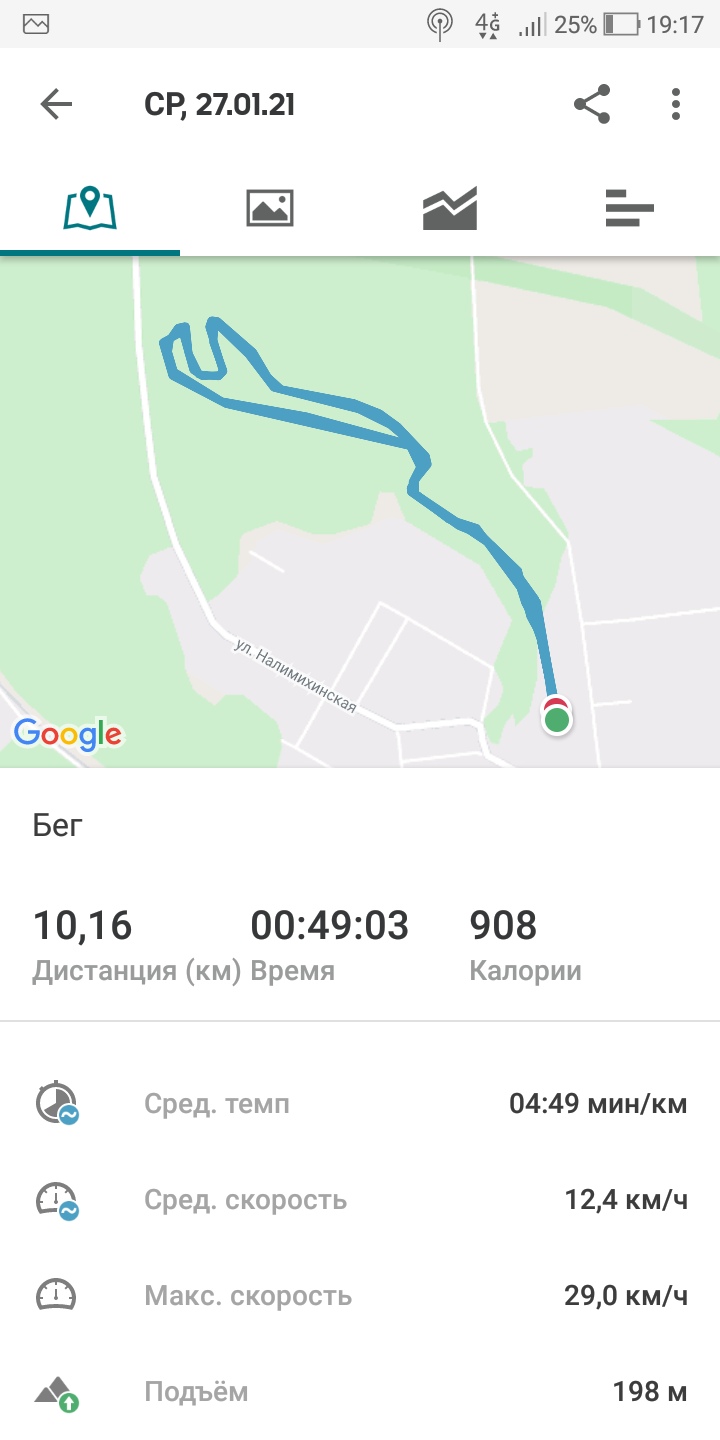Image resolution: width=720 pixels, height=1440 pixels.
Task: Switch to the charts tab
Action: click(450, 208)
